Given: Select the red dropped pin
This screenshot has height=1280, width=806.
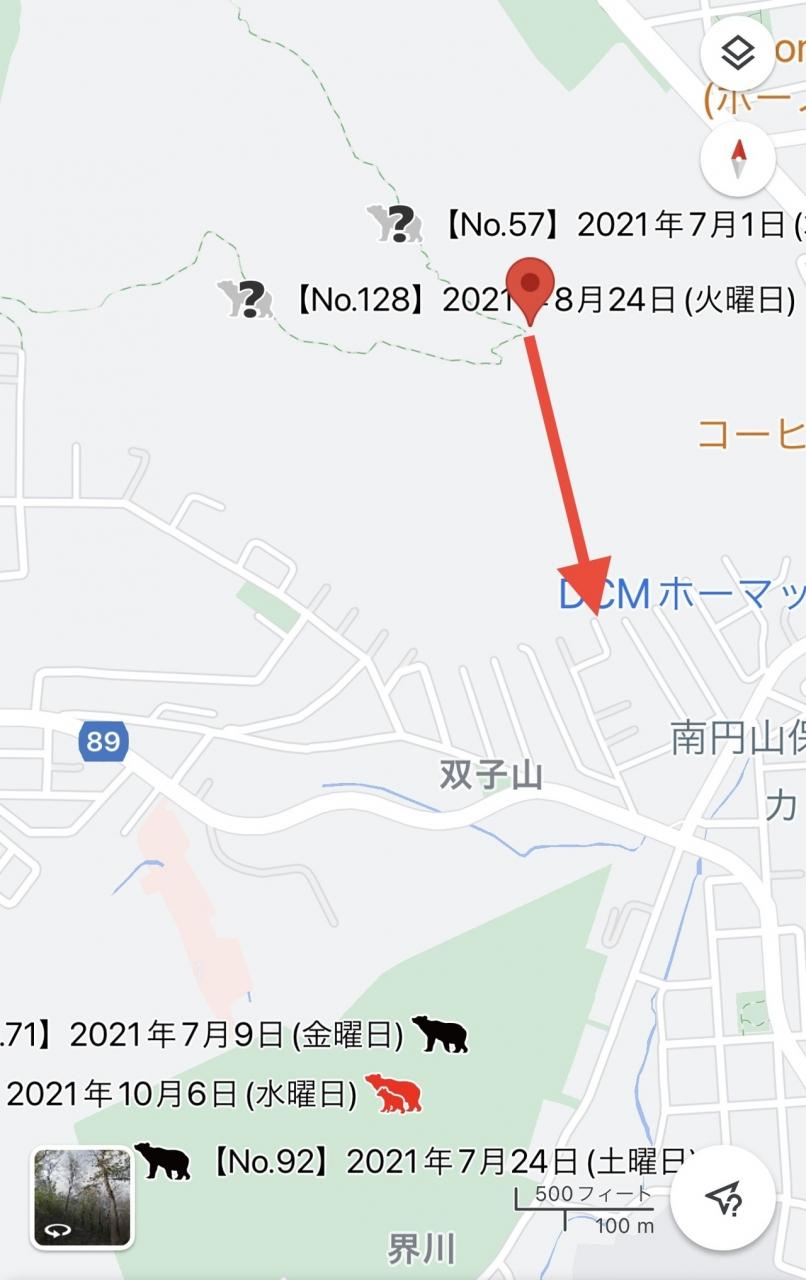Looking at the screenshot, I should [529, 285].
